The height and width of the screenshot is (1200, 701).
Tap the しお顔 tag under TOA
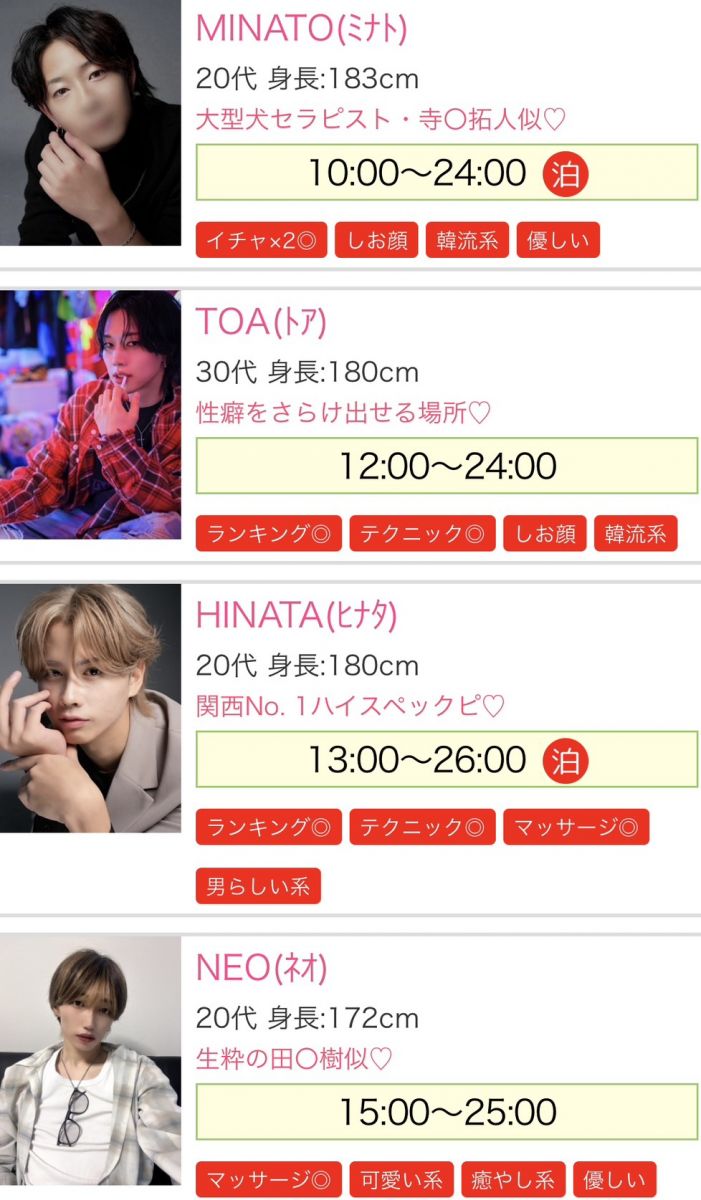point(544,534)
